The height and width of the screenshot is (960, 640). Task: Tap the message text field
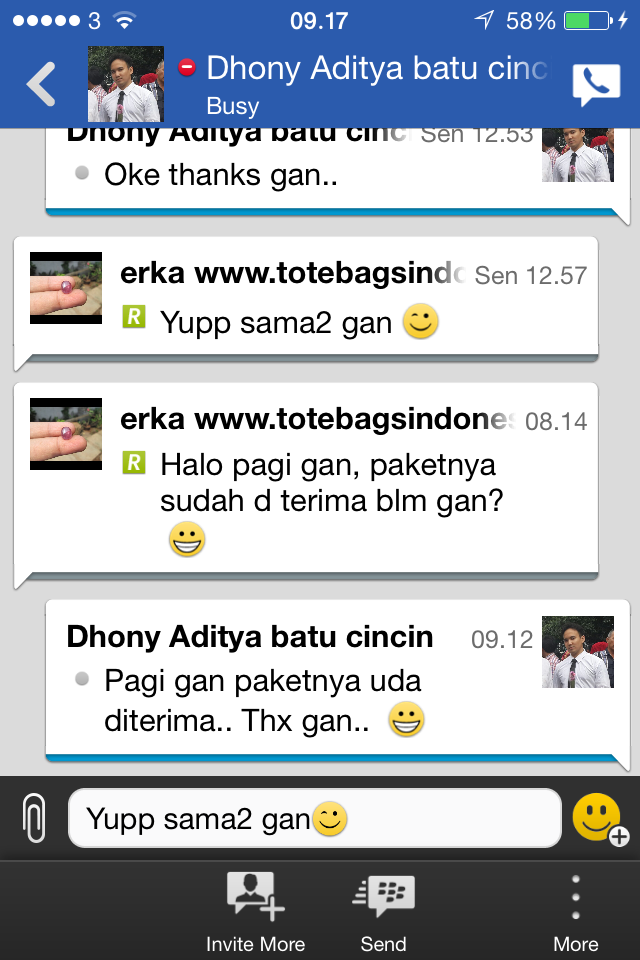[314, 819]
